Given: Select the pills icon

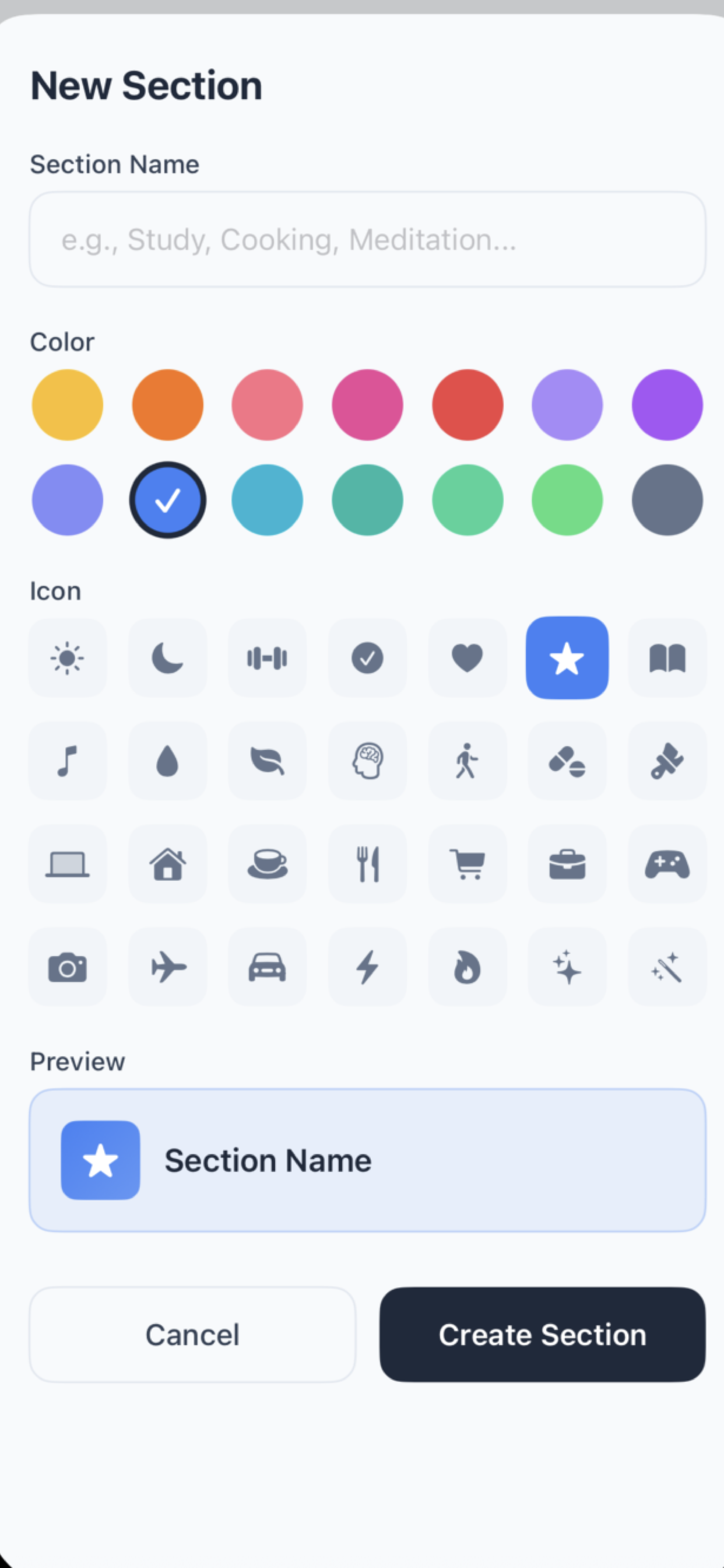Looking at the screenshot, I should pyautogui.click(x=567, y=761).
